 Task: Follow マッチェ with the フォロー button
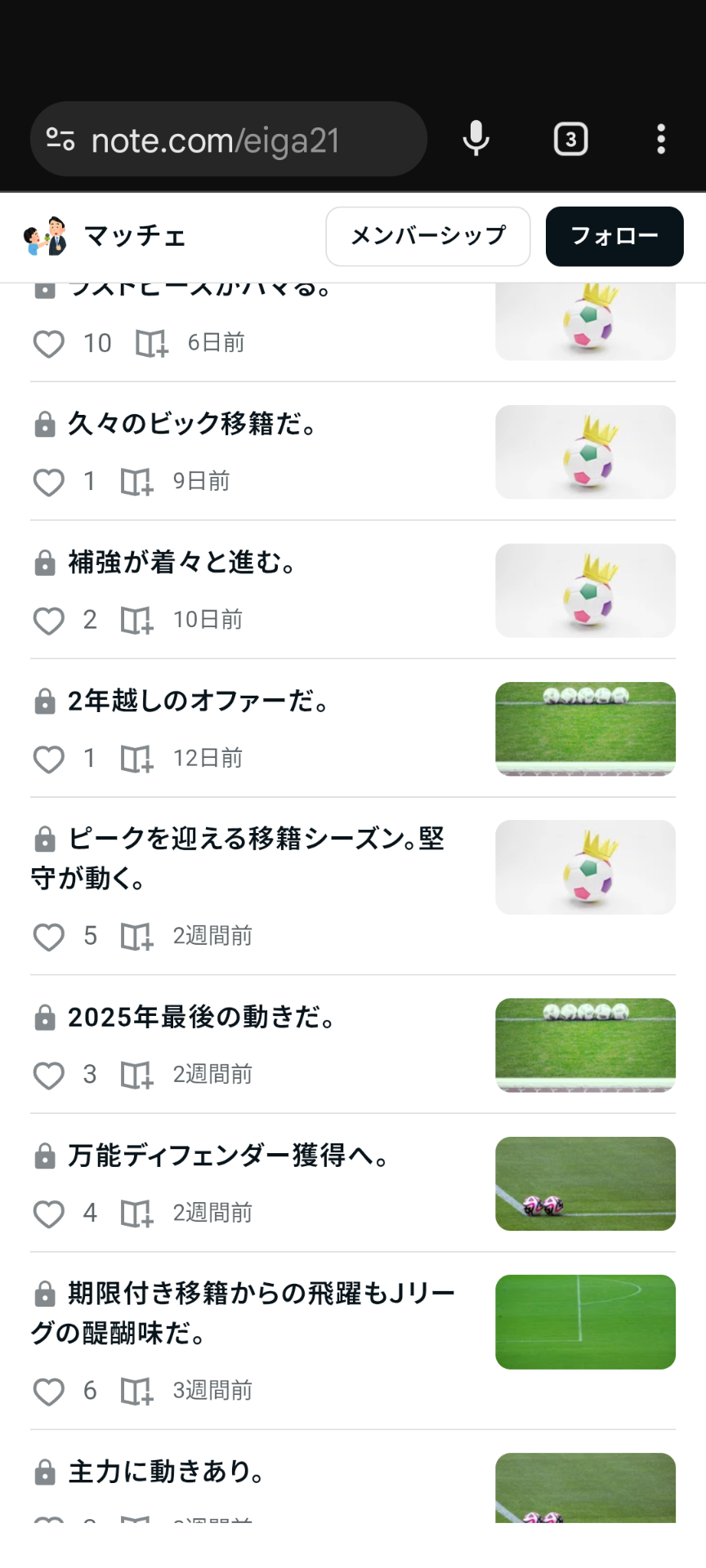(614, 236)
